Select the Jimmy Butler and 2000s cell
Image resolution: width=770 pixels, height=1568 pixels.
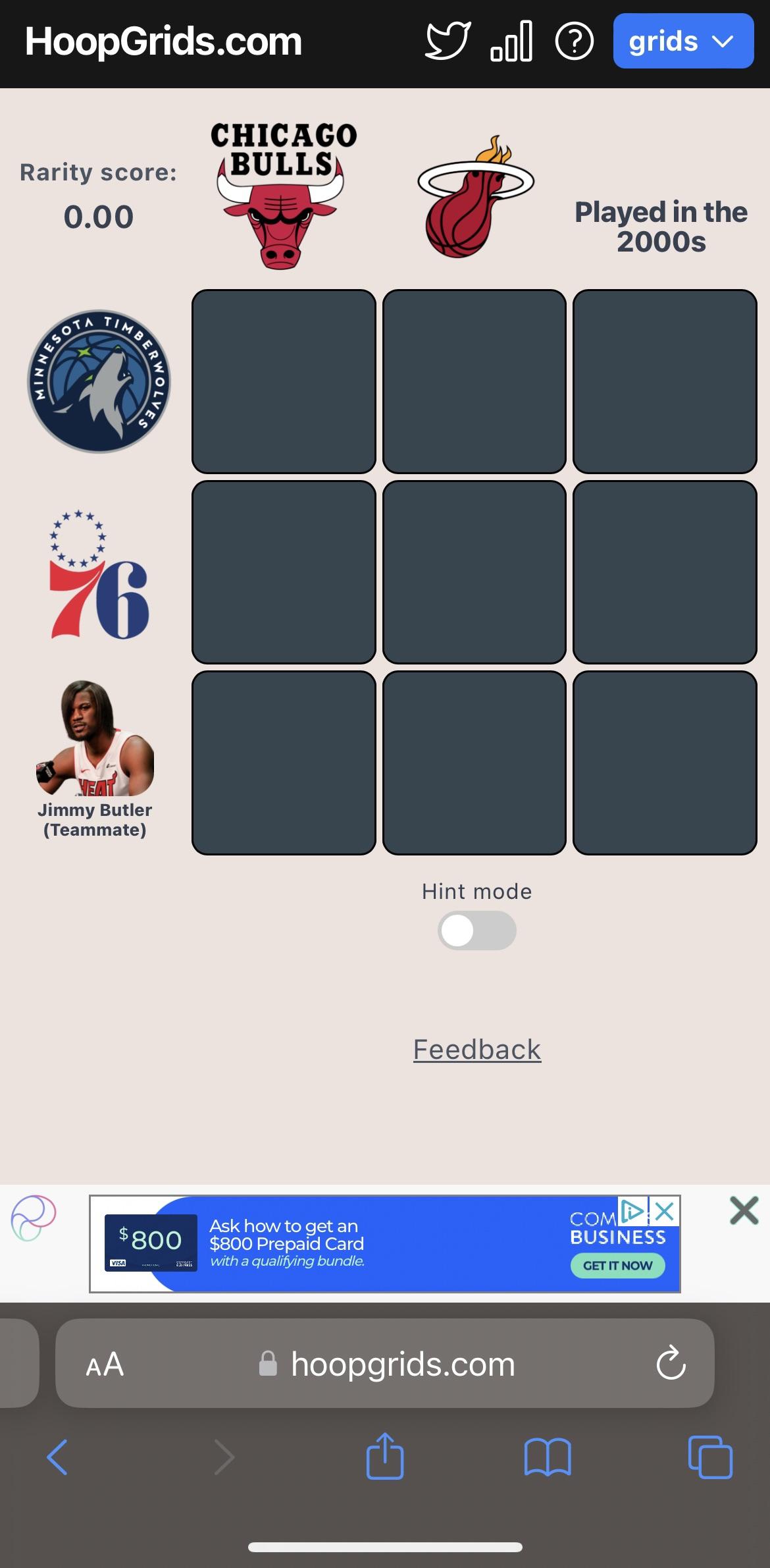tap(665, 763)
